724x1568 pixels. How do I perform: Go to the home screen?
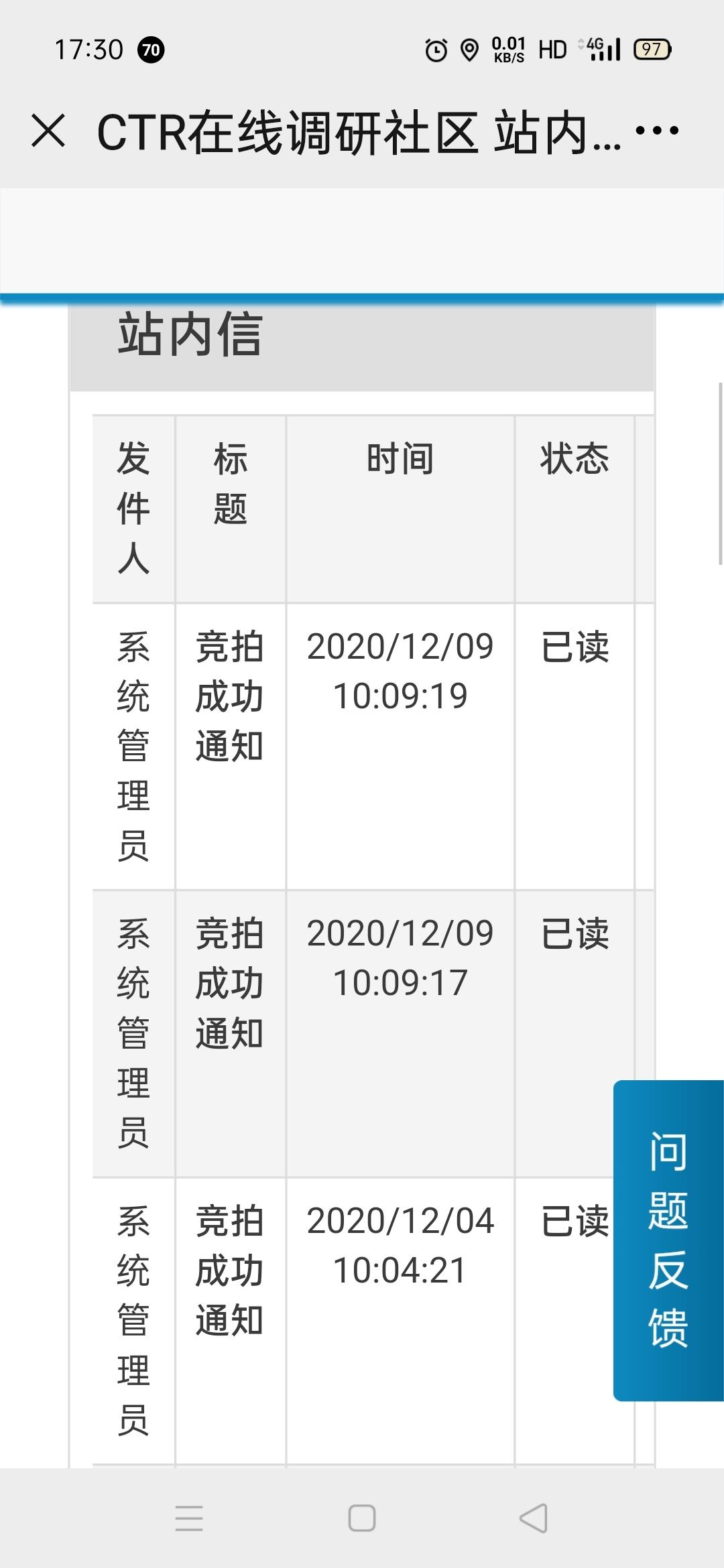pyautogui.click(x=362, y=1518)
